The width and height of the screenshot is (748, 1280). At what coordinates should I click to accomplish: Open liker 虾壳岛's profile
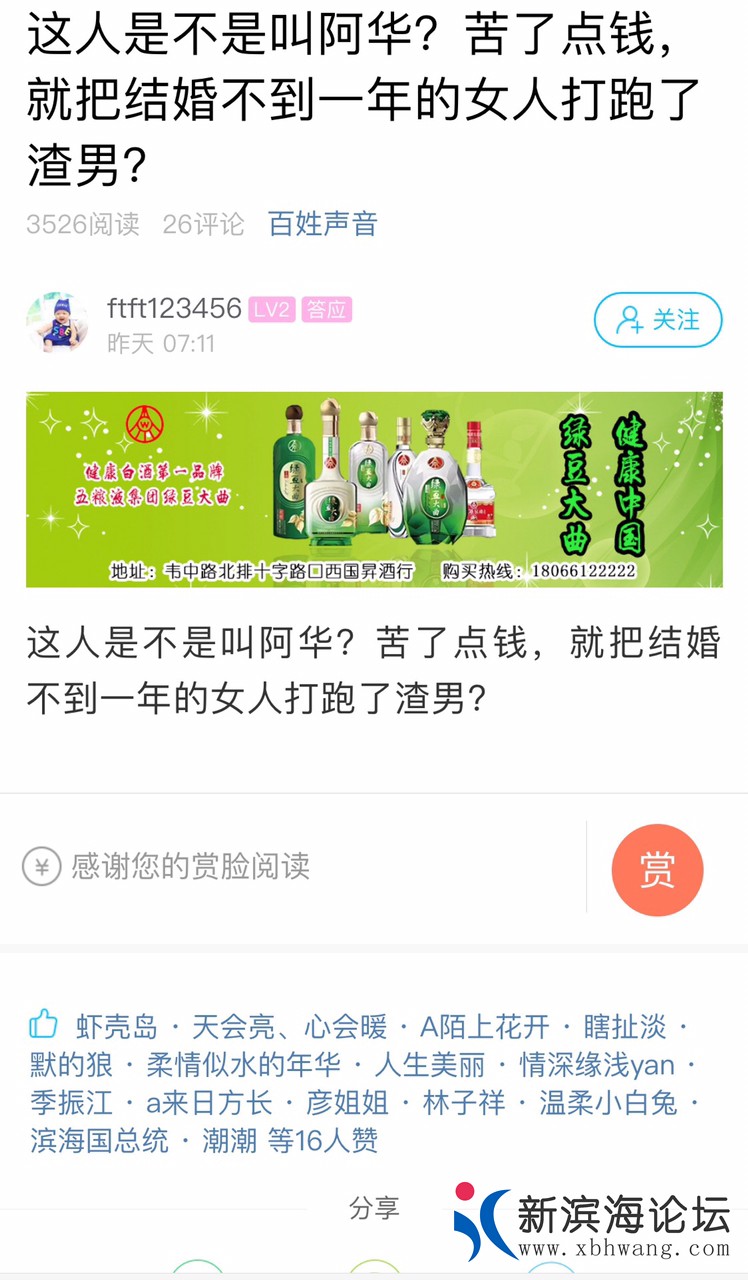(117, 1027)
